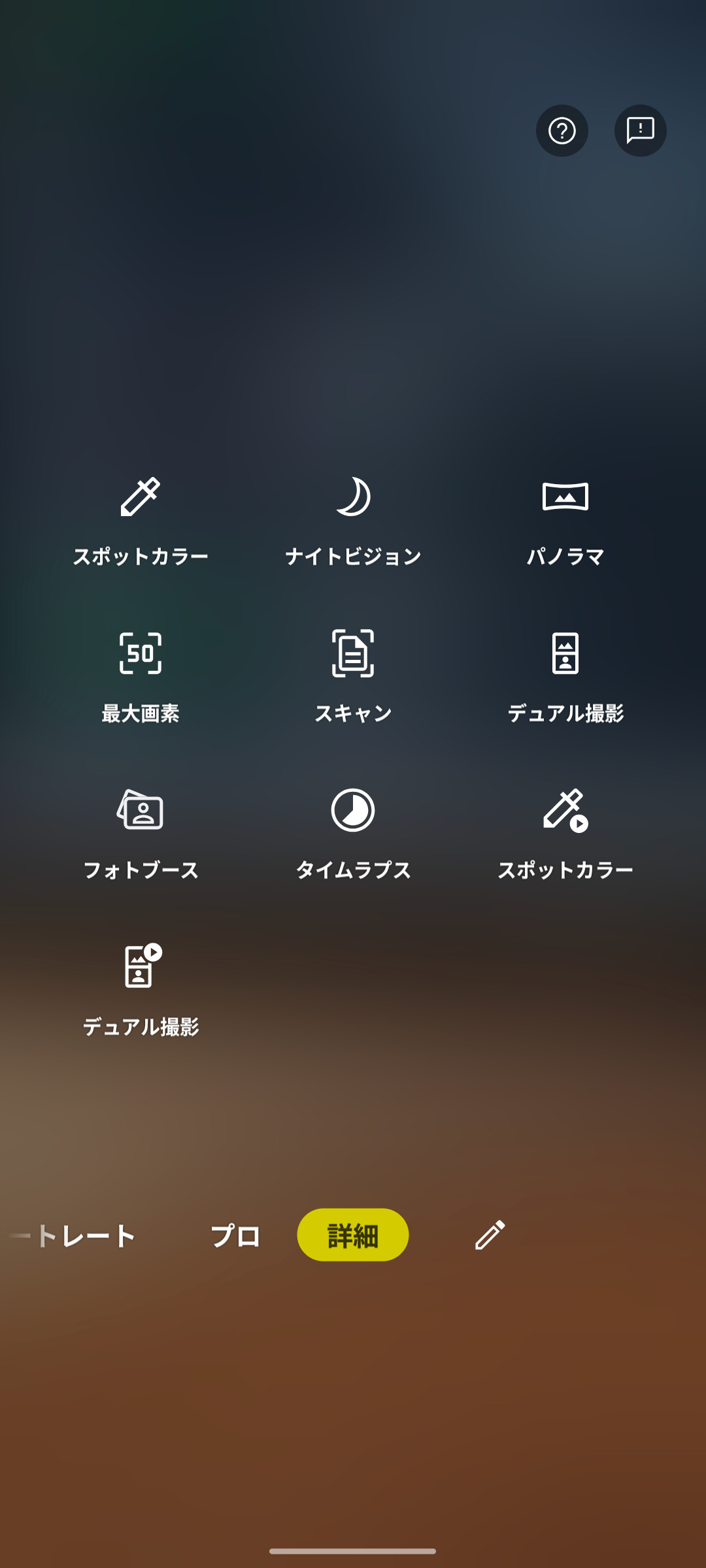Viewport: 706px width, 1568px height.
Task: Select the photo デュアル撮影 mode without play badge
Action: 565,676
